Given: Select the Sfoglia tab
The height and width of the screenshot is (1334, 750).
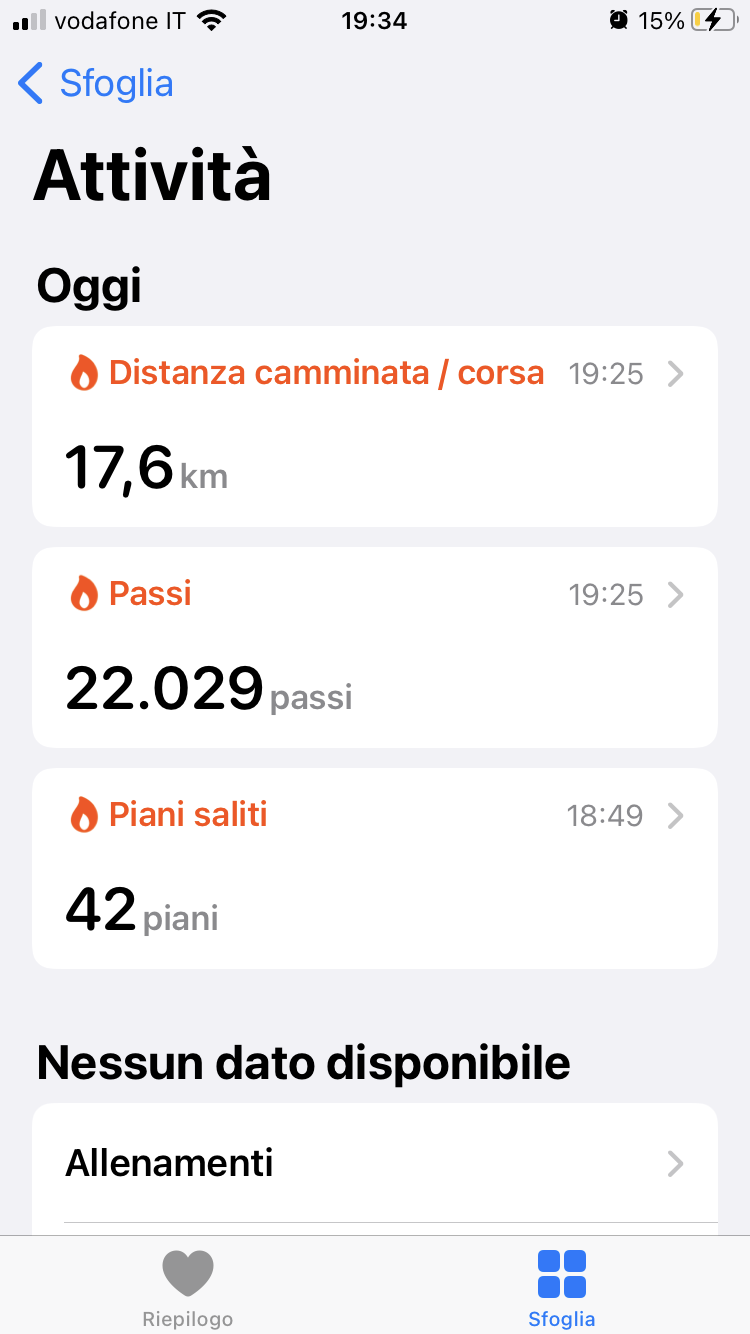Looking at the screenshot, I should pyautogui.click(x=562, y=1289).
